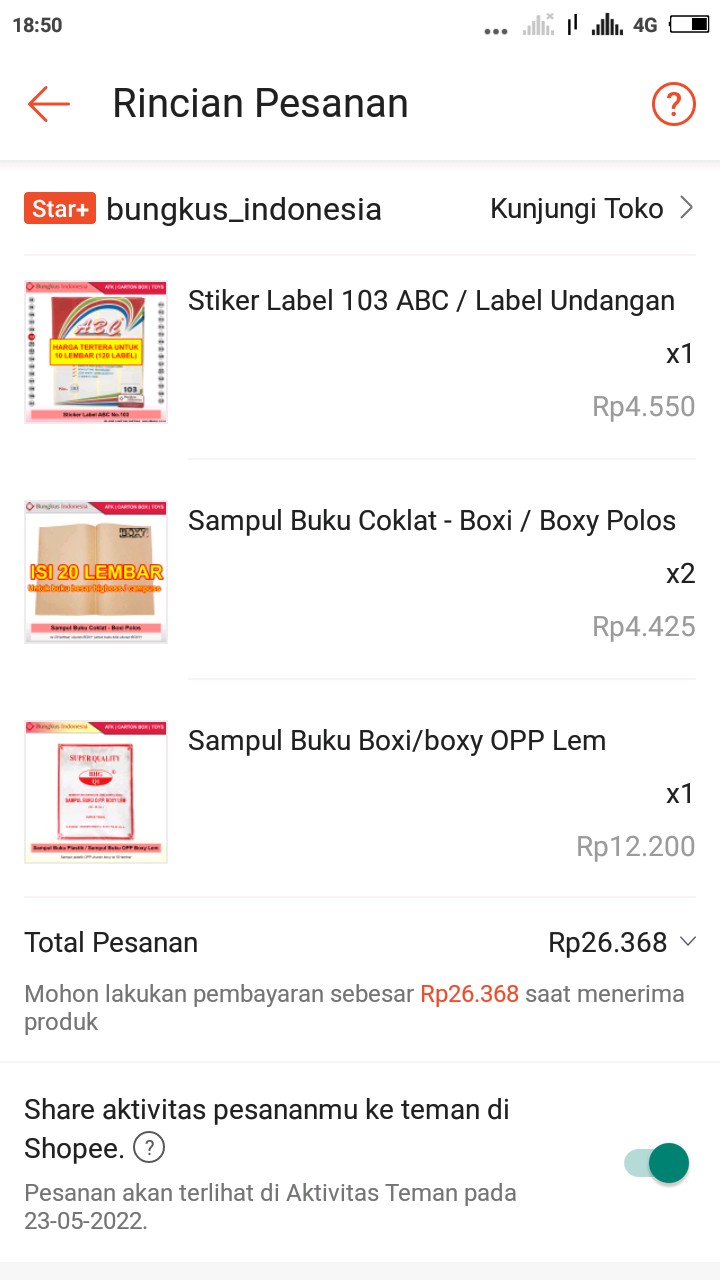Open the help question mark icon
Viewport: 720px width, 1280px height.
(x=673, y=104)
